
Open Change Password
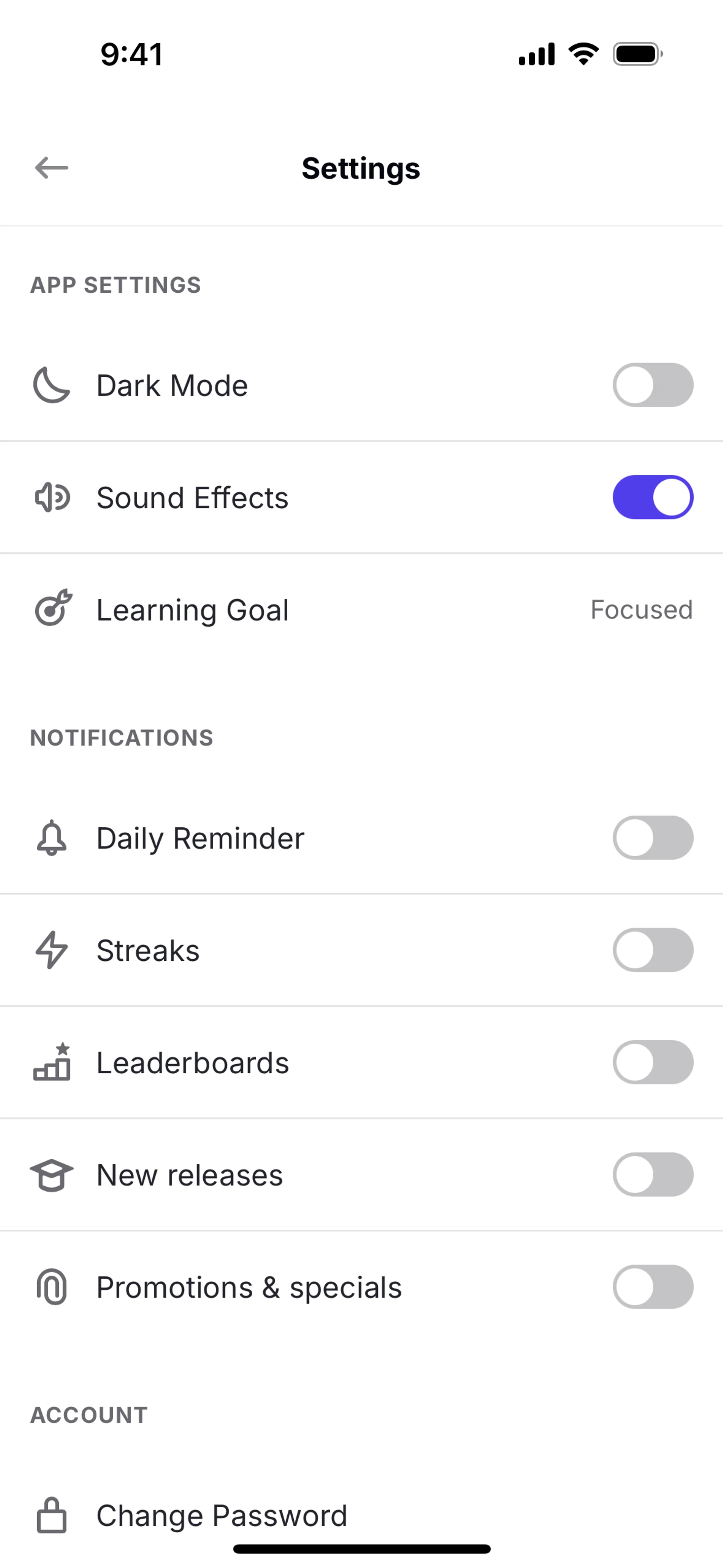point(221,1515)
